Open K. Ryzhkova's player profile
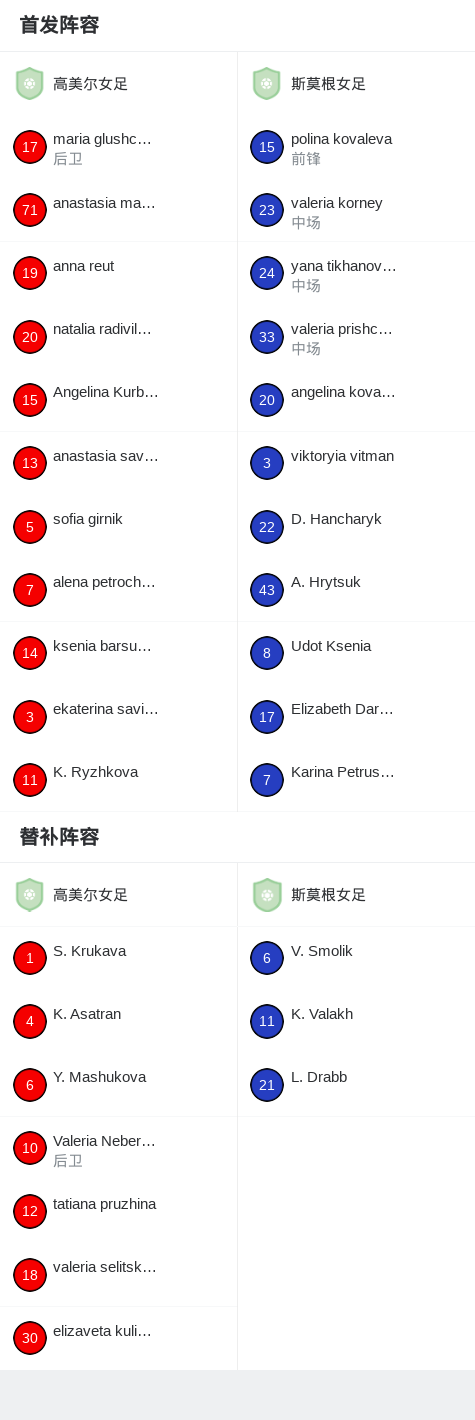This screenshot has height=1420, width=475. 118,779
